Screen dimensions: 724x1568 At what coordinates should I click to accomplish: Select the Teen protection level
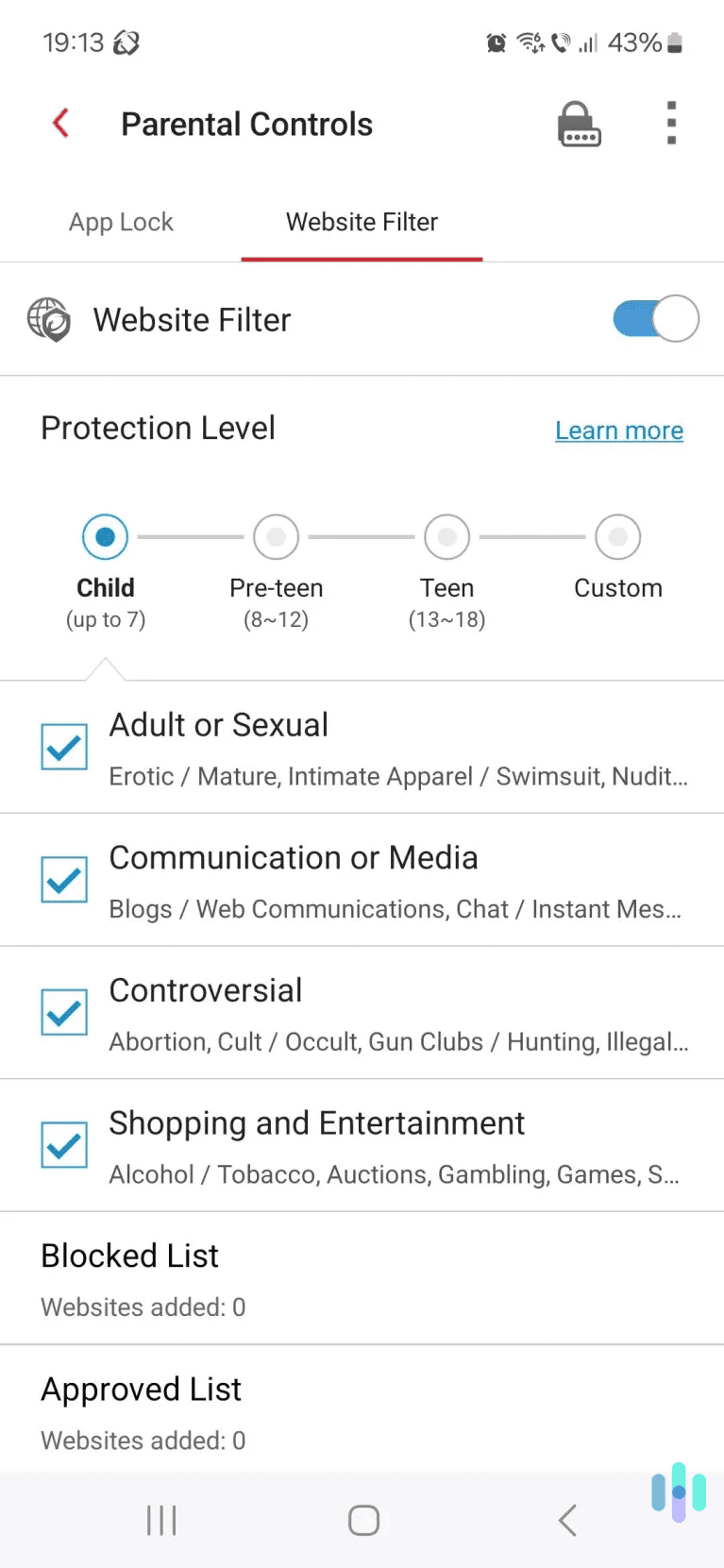(x=446, y=536)
